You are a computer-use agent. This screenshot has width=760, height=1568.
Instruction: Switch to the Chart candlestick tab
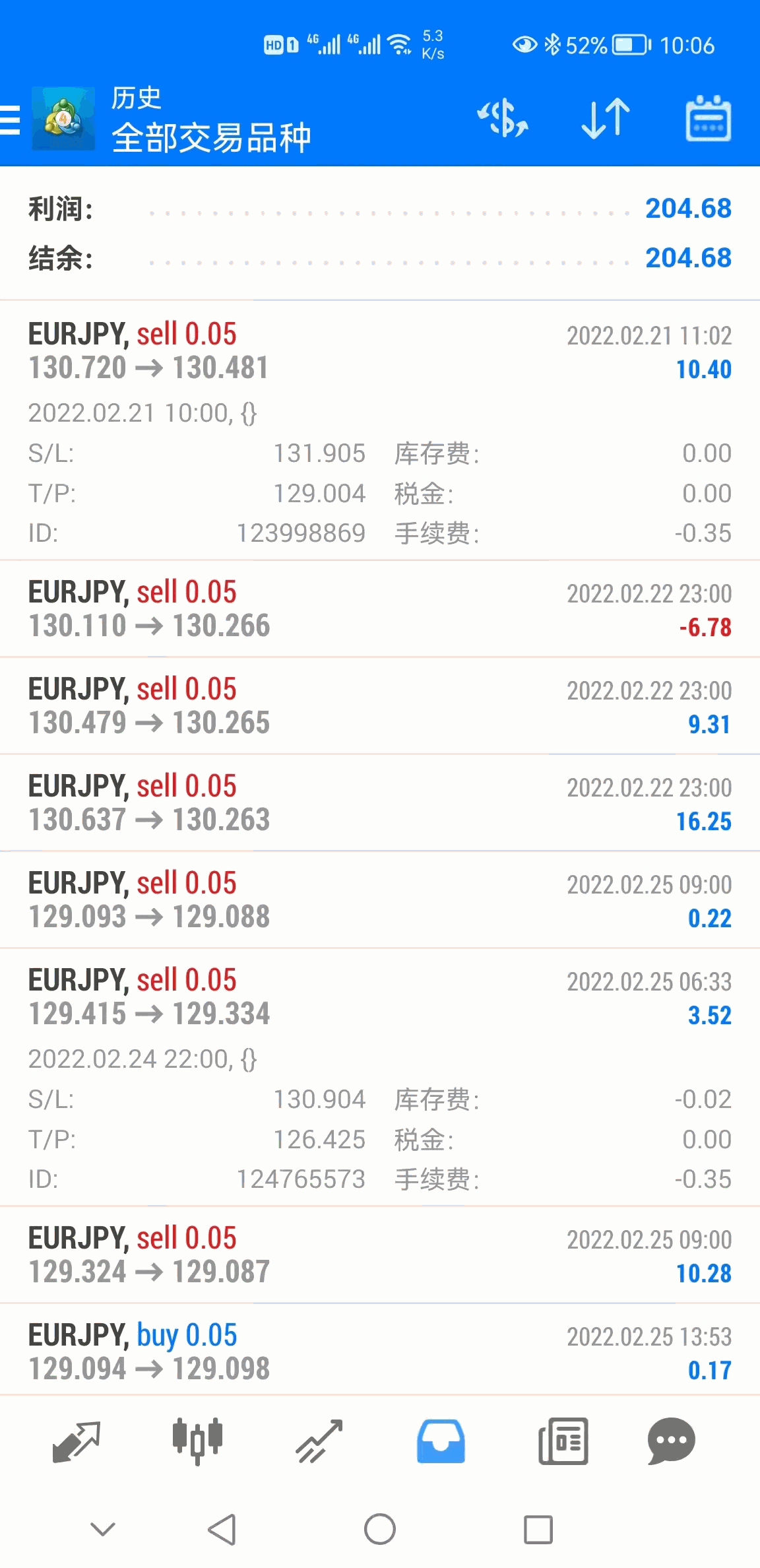point(197,1441)
